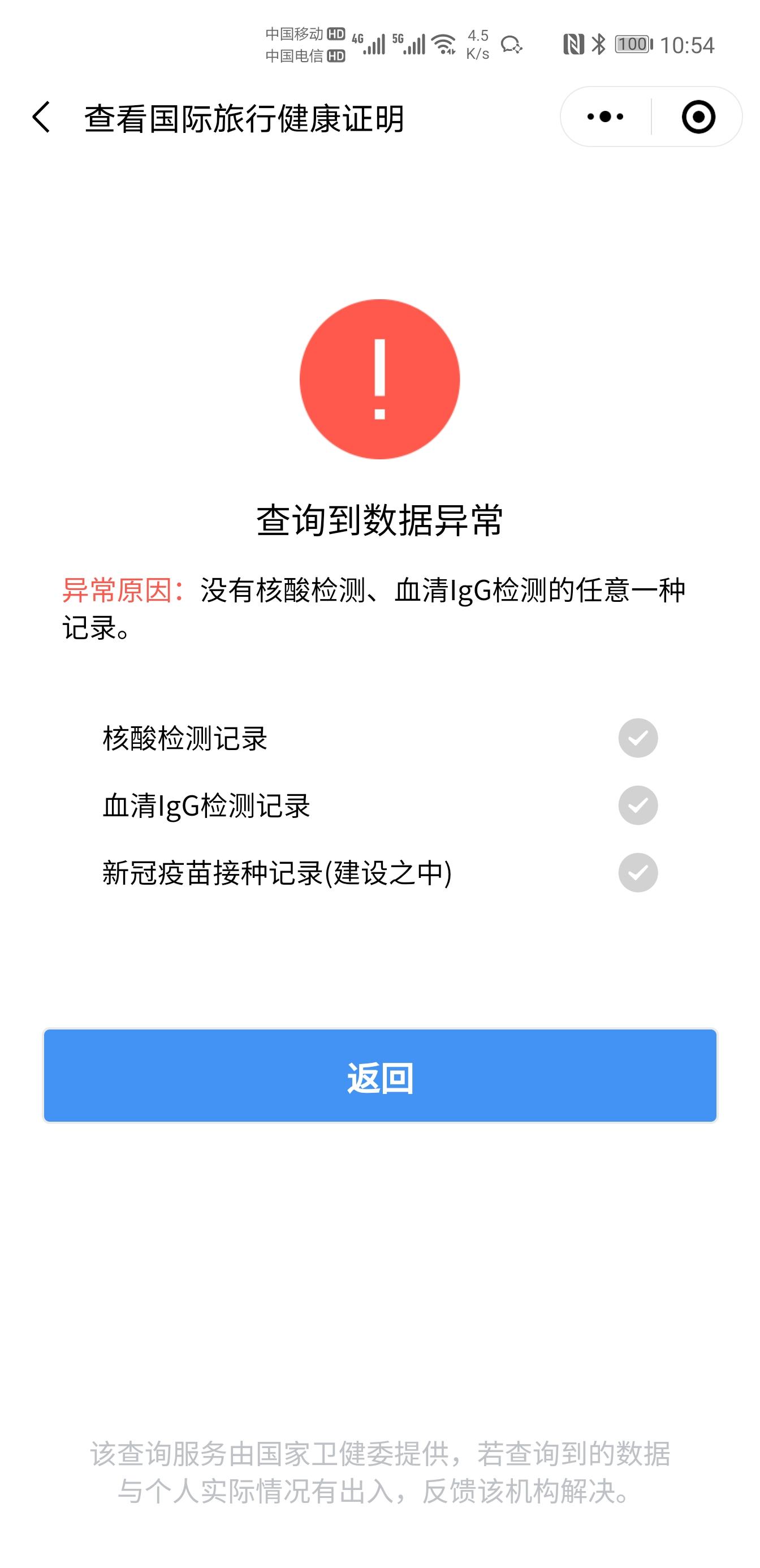Viewport: 760px width, 1568px height.
Task: Tap the checkmark next to 核酸检测记录
Action: point(638,738)
